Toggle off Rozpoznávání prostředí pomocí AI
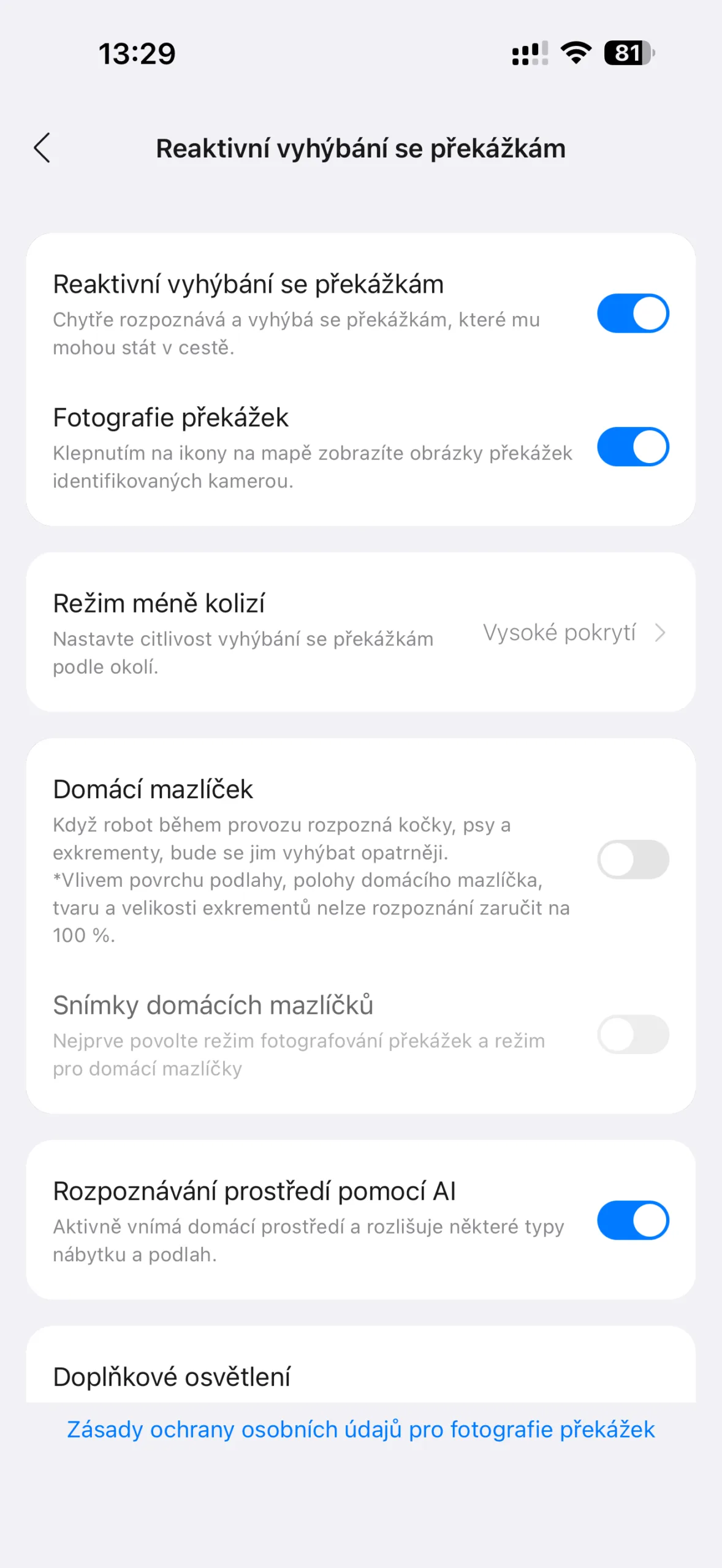The height and width of the screenshot is (1568, 722). coord(633,1220)
